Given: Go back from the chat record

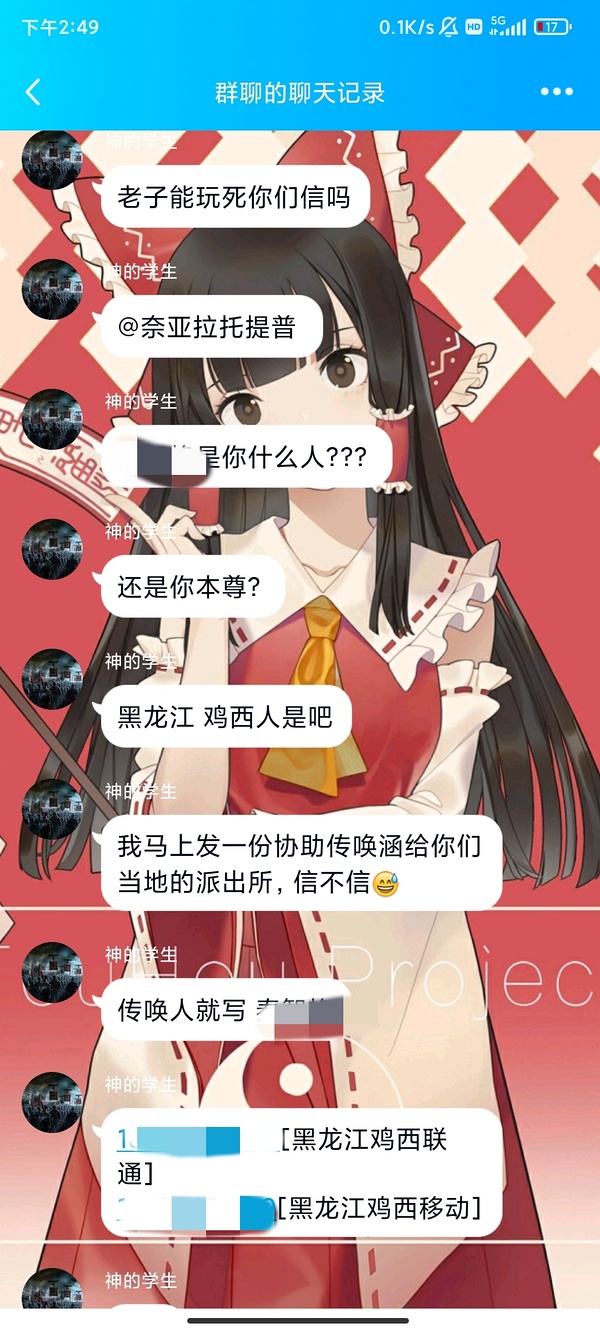Looking at the screenshot, I should click(33, 93).
